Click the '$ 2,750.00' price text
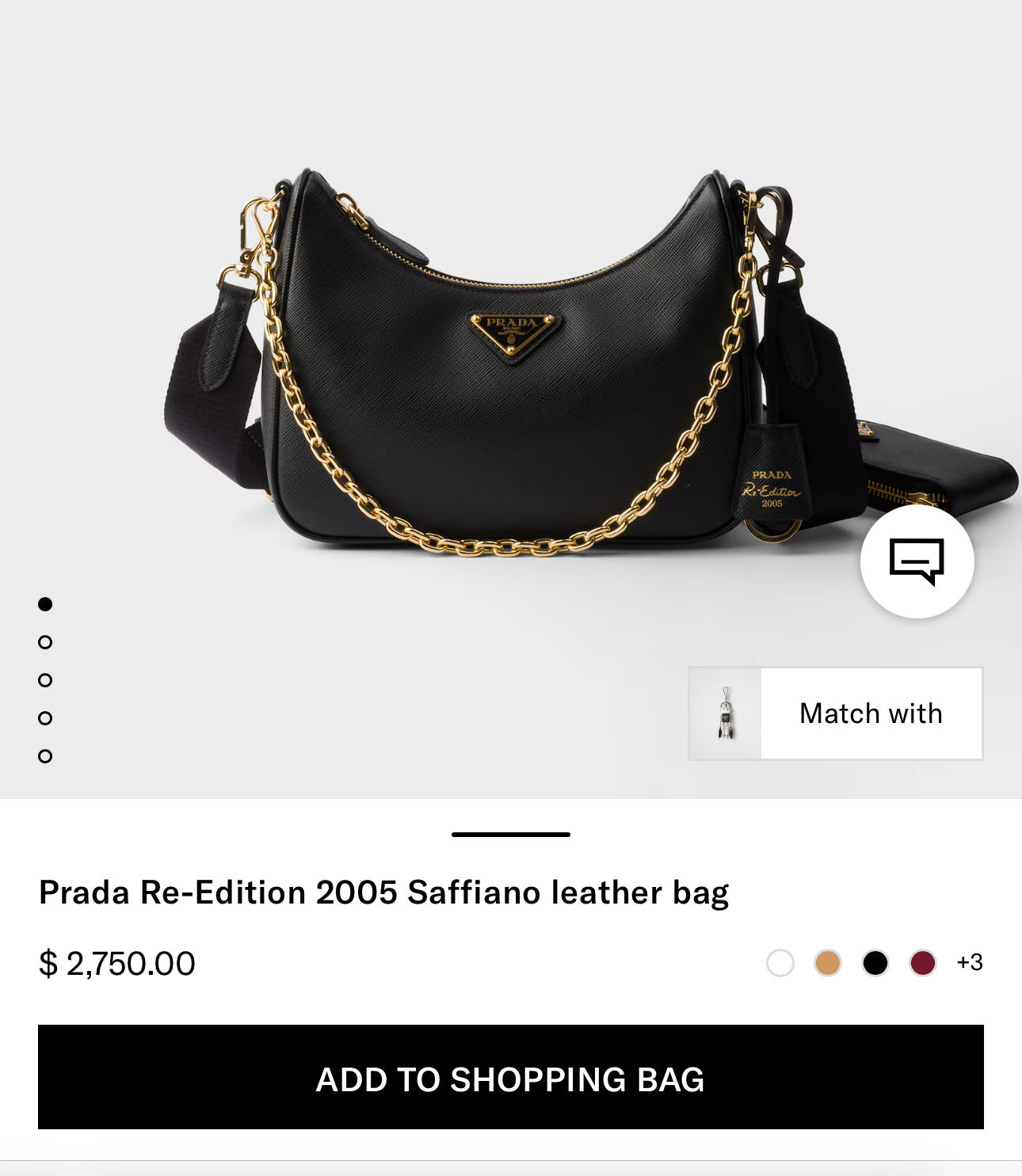Viewport: 1022px width, 1176px height. pyautogui.click(x=117, y=964)
